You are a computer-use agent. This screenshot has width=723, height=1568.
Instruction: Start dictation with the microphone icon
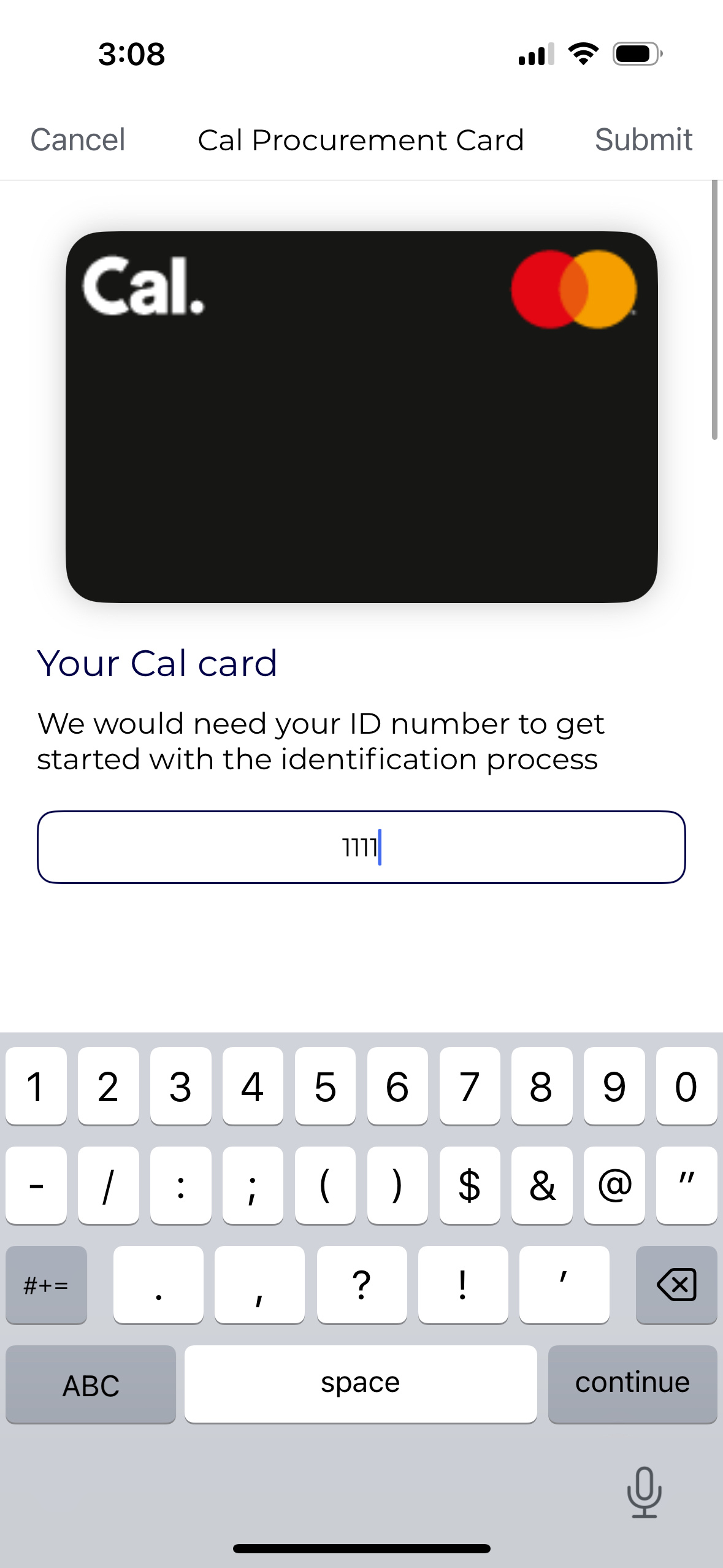644,1492
